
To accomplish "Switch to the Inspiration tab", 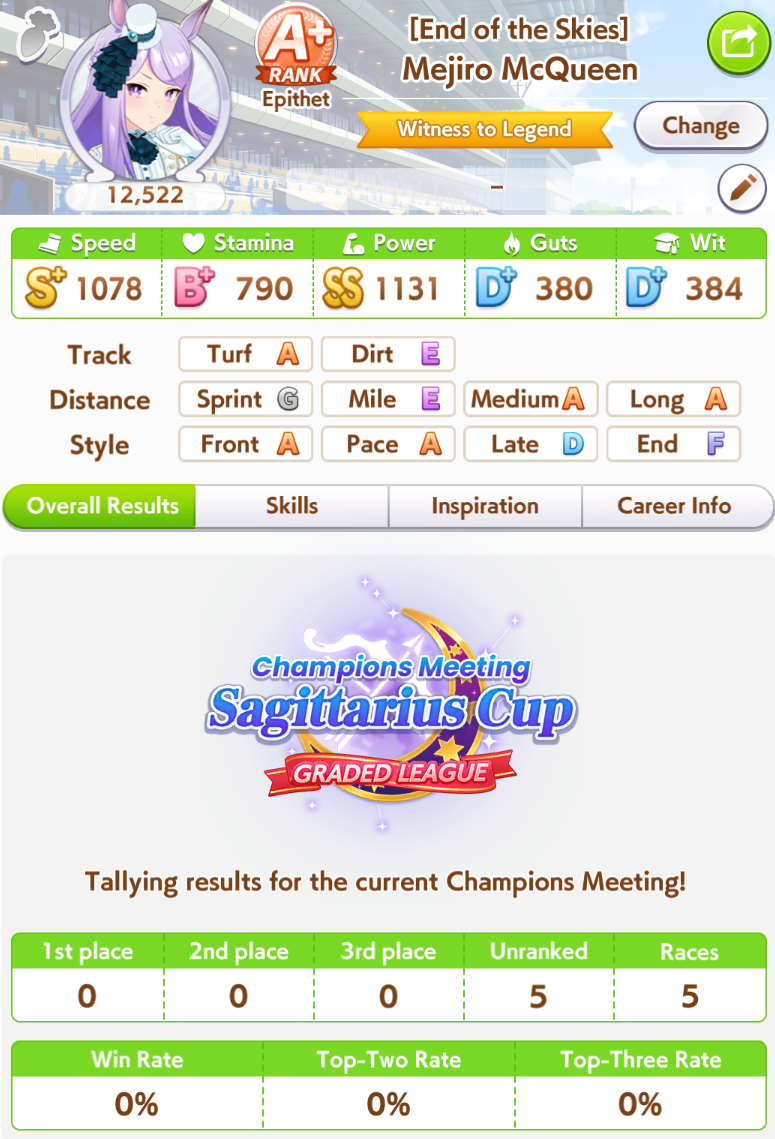I will pos(485,506).
